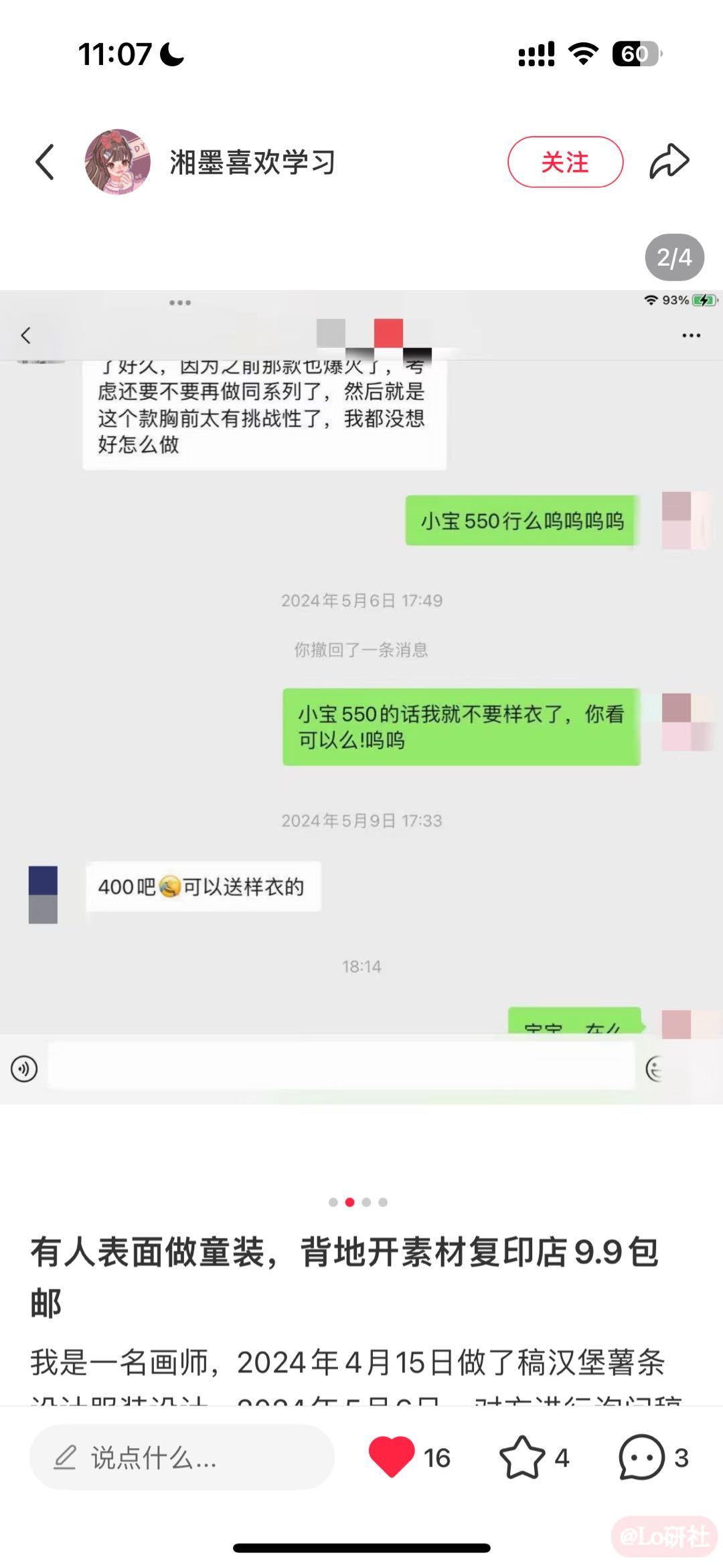
Task: Tap the back chevron inside the WeChat screenshot
Action: 27,336
